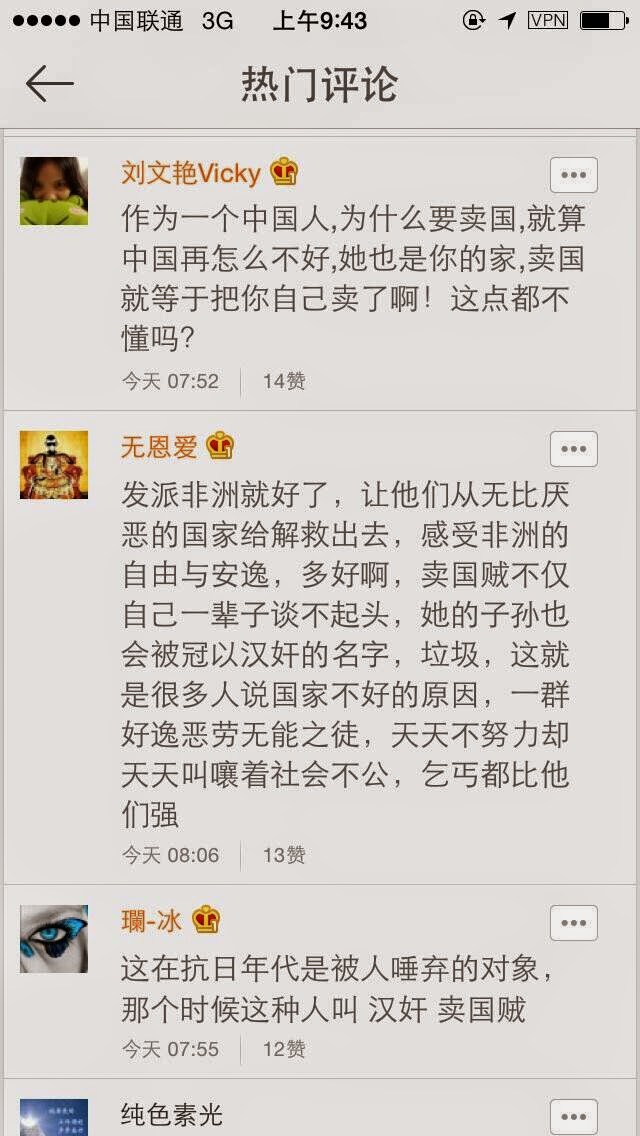The height and width of the screenshot is (1136, 640).
Task: Like 刘文艳Vicky's comment with 14赞
Action: point(284,381)
